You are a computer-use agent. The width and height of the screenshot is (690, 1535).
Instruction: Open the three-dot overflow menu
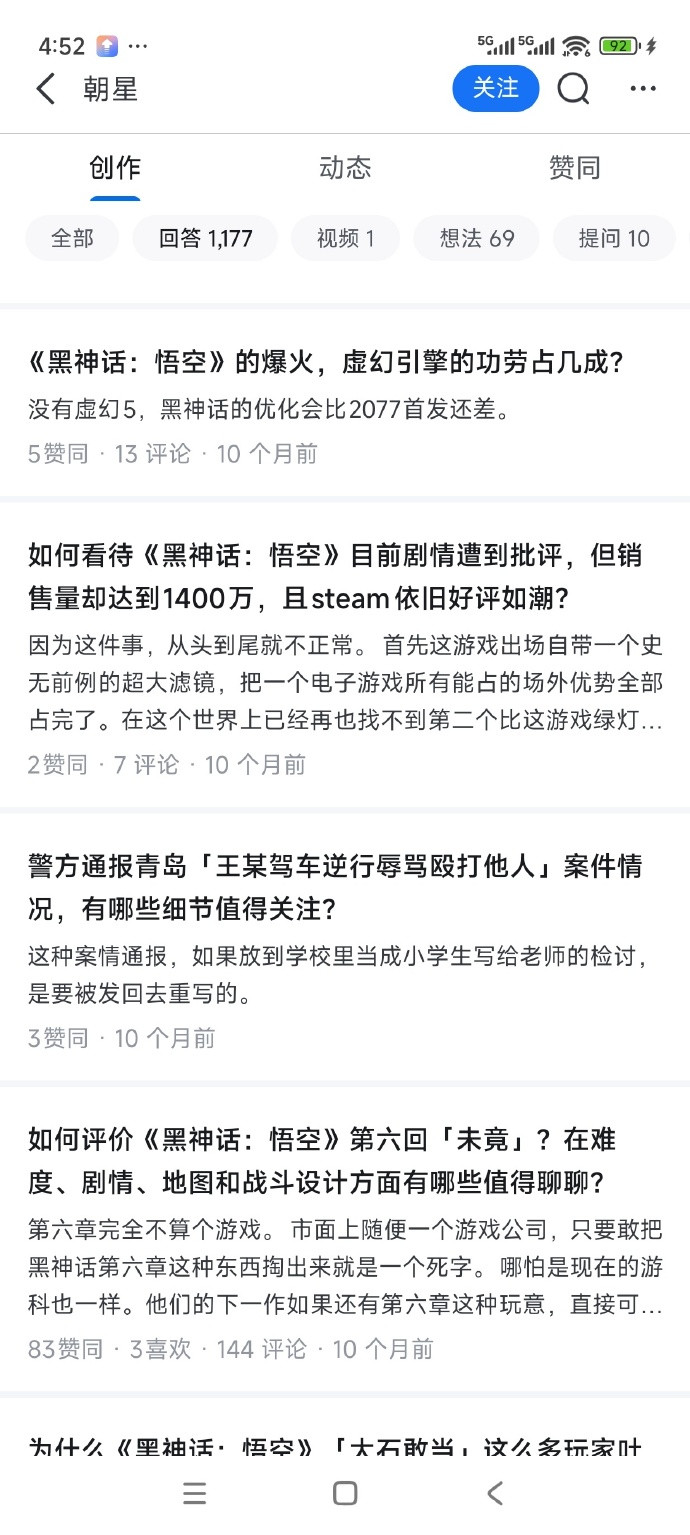643,89
